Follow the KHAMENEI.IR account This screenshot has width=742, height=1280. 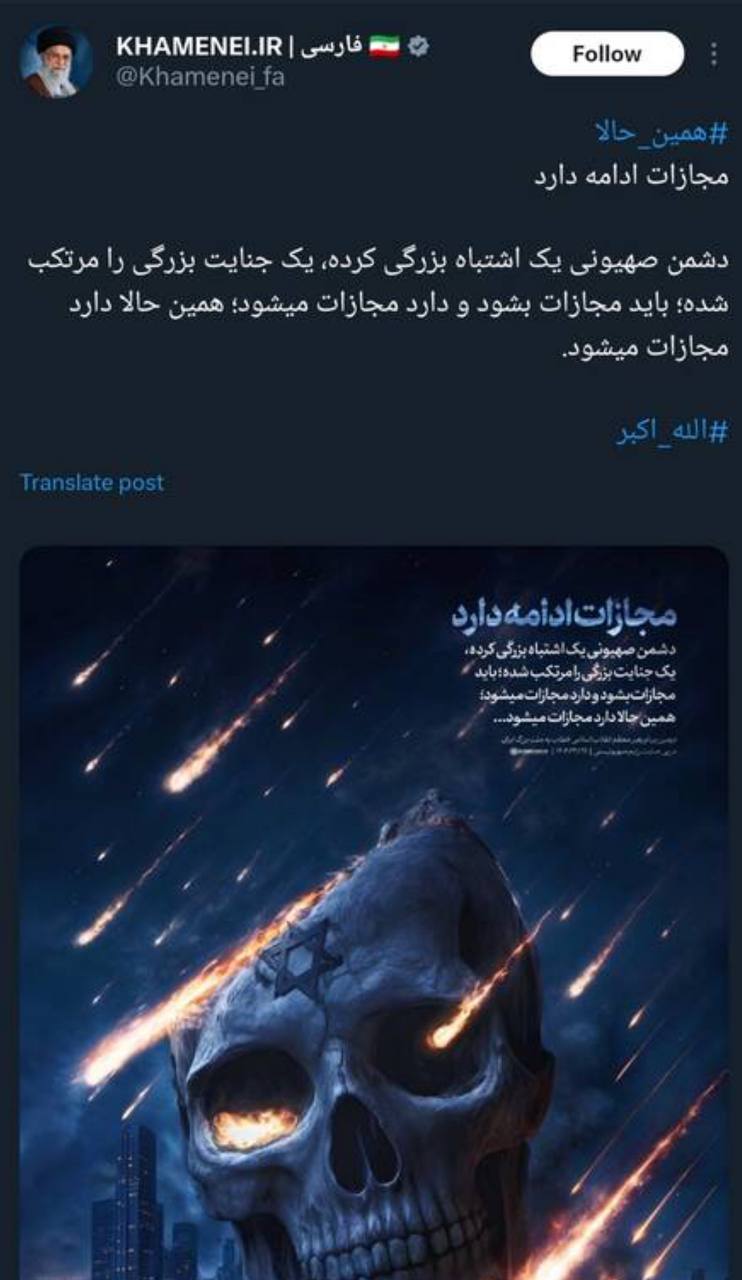[x=606, y=54]
